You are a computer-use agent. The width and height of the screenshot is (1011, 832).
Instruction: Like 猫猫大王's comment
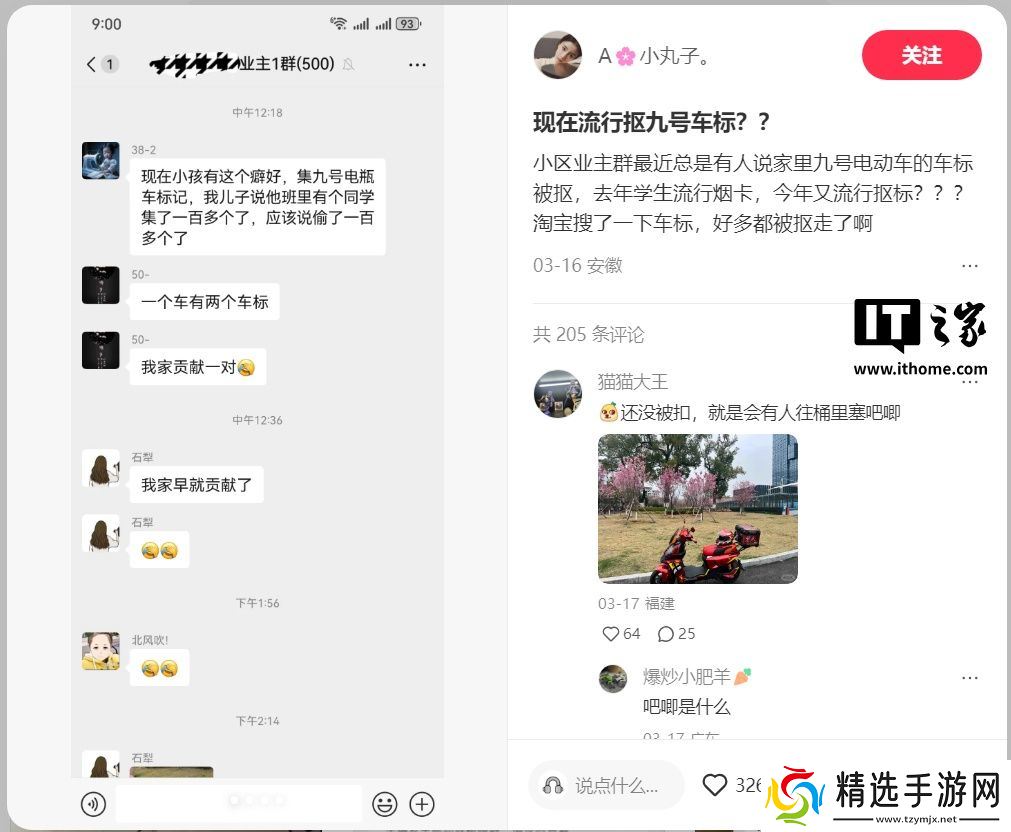point(611,633)
